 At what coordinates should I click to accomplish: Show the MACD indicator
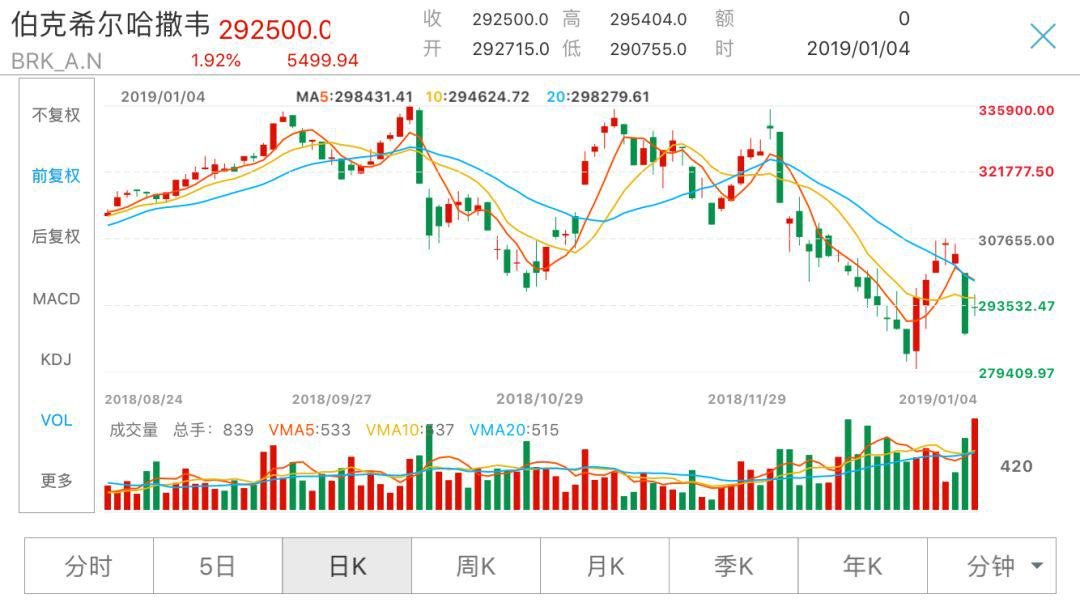(x=56, y=298)
